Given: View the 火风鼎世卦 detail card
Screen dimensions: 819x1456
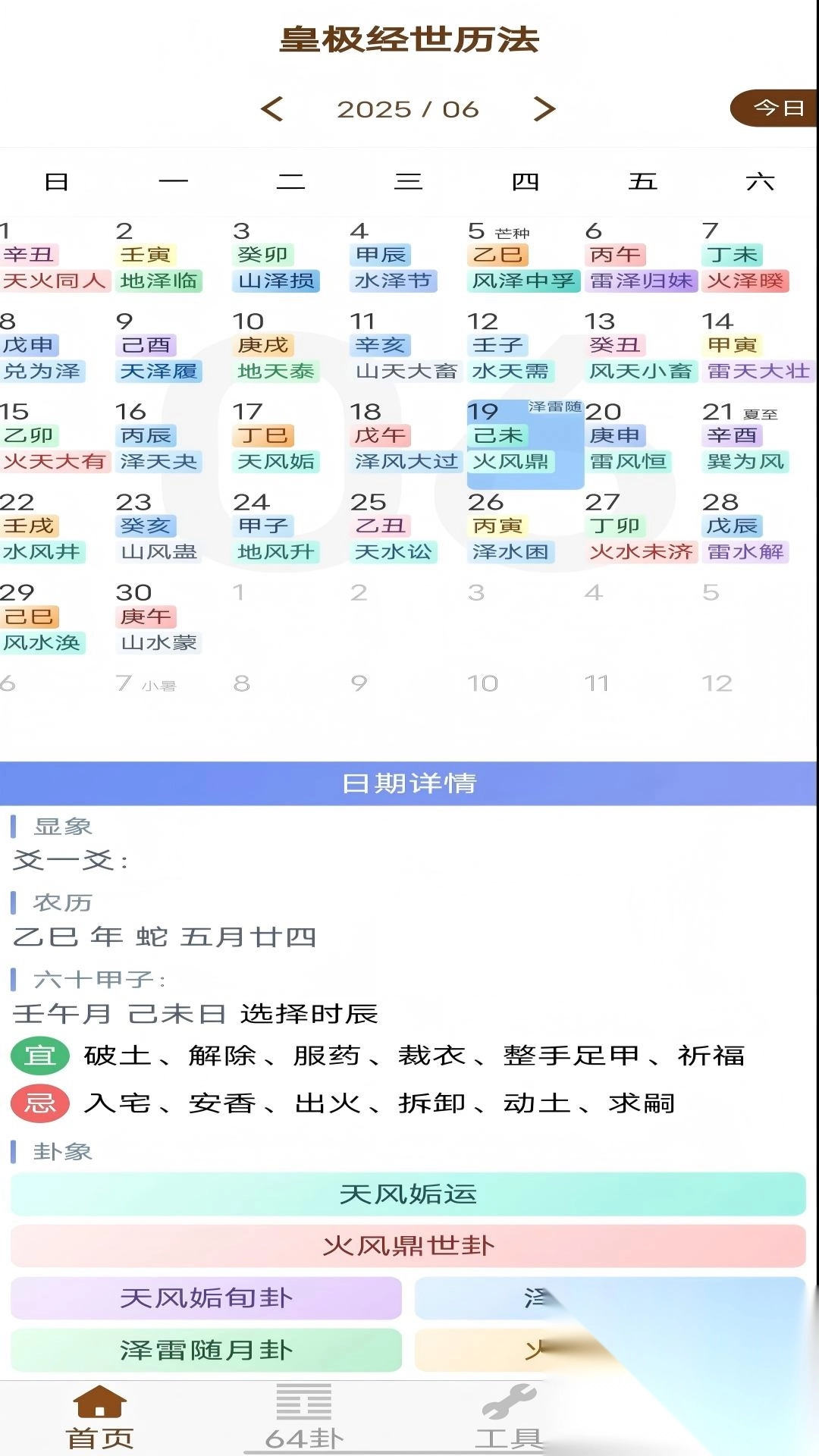Looking at the screenshot, I should [409, 1244].
